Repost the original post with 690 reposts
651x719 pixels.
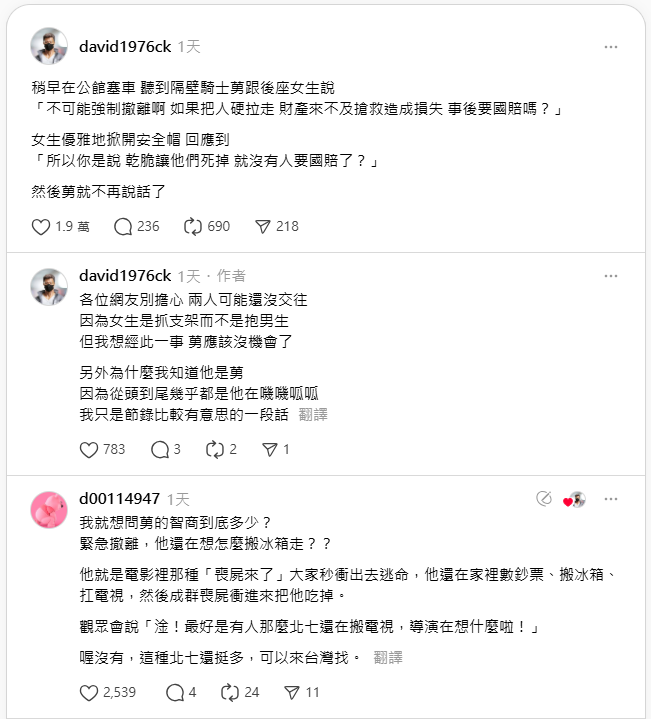coord(194,227)
